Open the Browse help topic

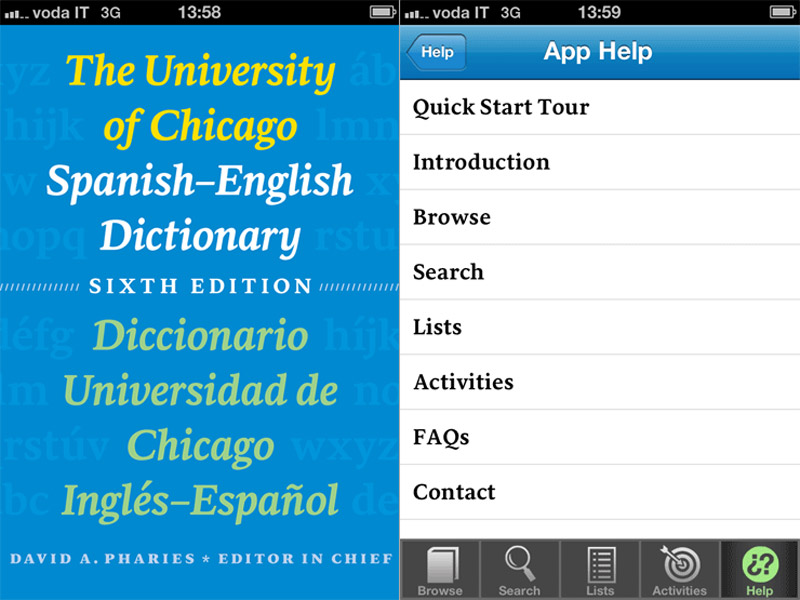tap(600, 217)
